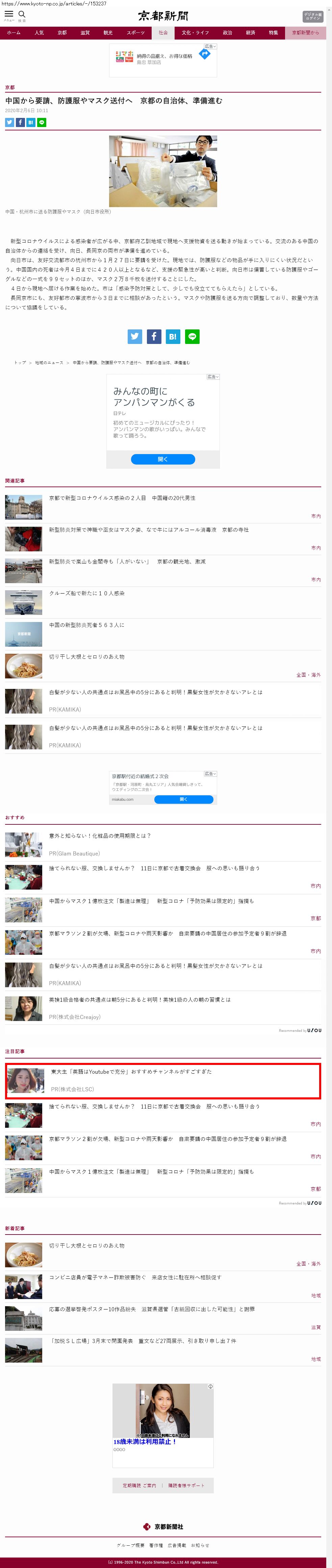This screenshot has height=1568, width=332.
Task: Share via the large LINE button
Action: click(192, 336)
